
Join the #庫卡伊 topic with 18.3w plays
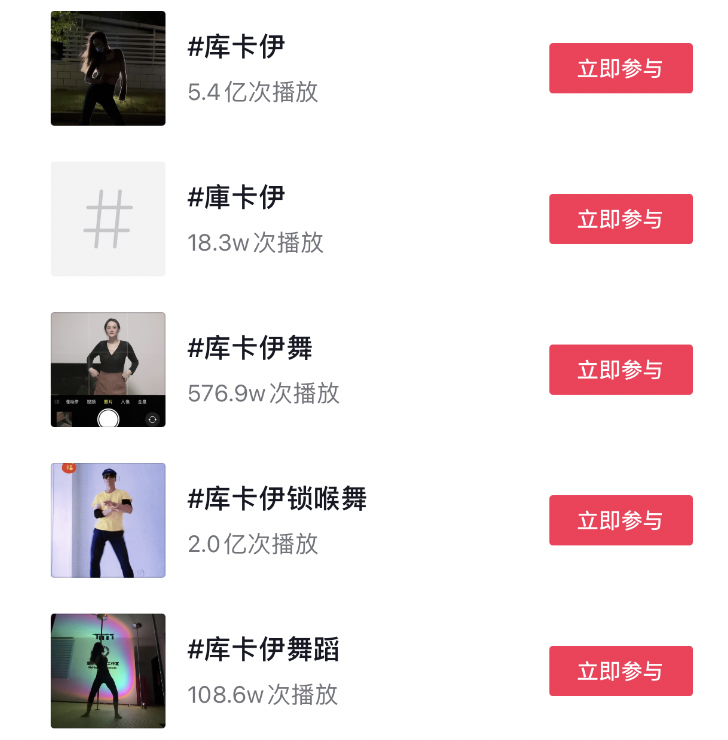coord(620,219)
